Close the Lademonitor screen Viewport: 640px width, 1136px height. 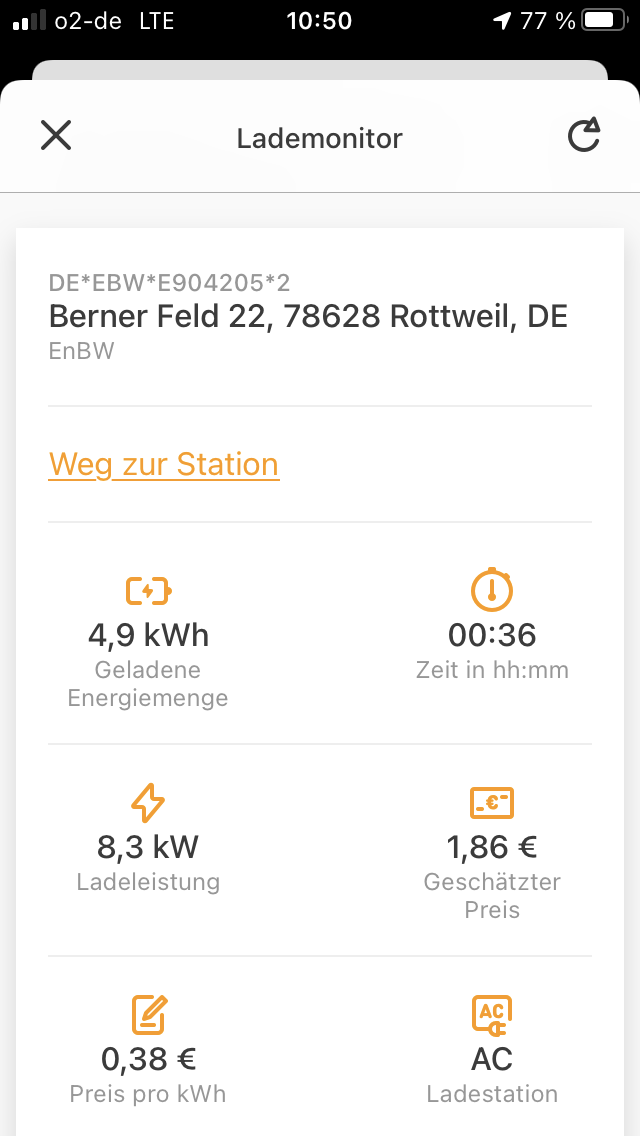pyautogui.click(x=56, y=135)
